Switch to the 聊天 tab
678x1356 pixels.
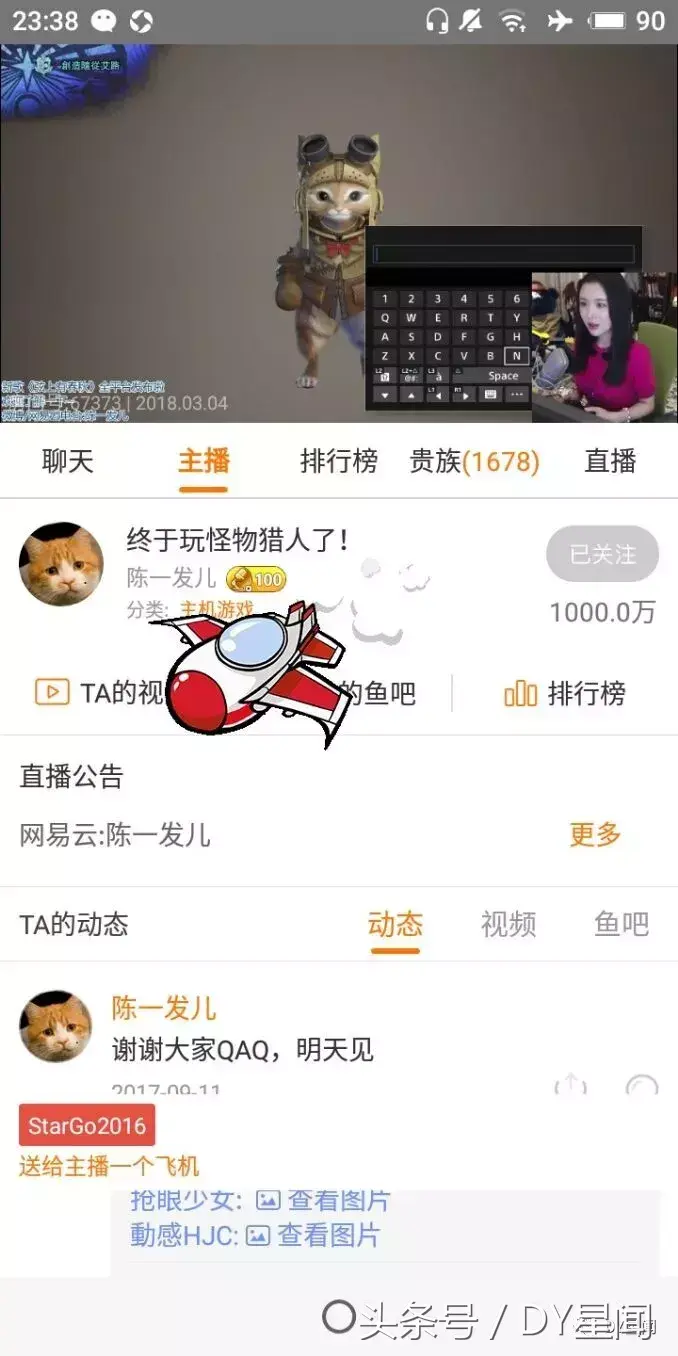tap(68, 461)
